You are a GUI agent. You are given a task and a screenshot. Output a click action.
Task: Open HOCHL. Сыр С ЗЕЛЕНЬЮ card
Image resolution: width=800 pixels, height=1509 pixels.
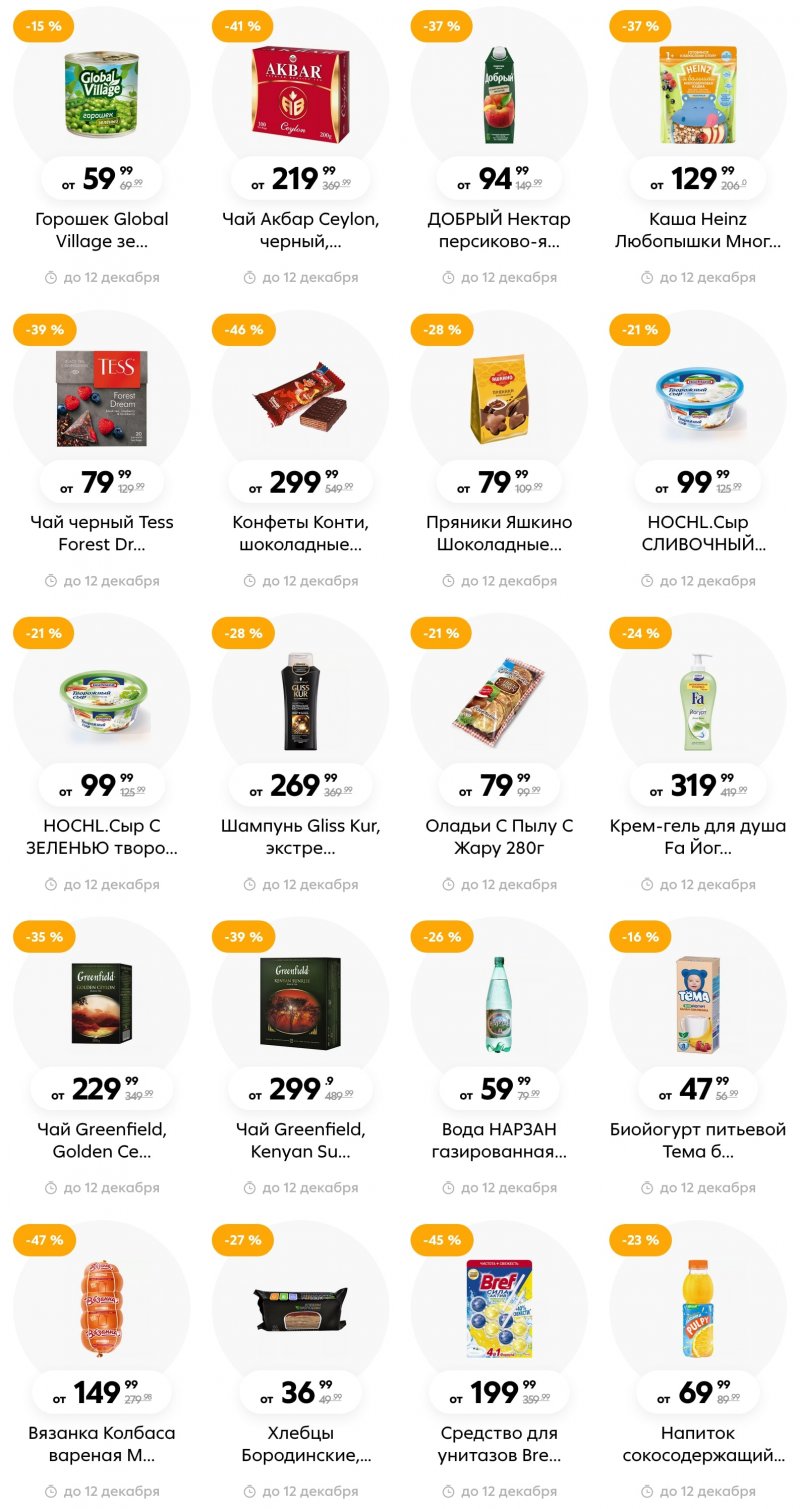click(x=101, y=700)
